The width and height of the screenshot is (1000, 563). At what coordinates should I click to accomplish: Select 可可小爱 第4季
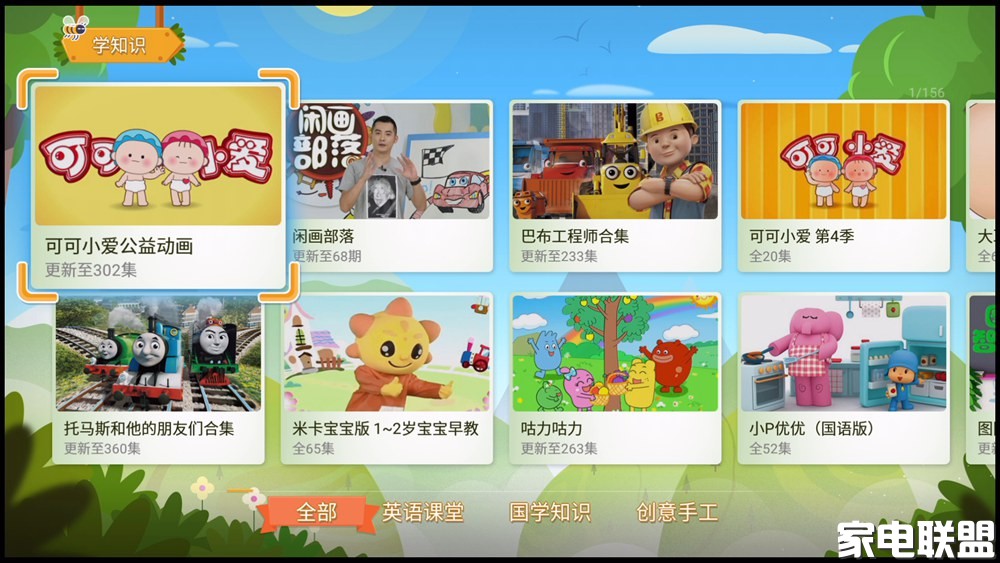(843, 185)
